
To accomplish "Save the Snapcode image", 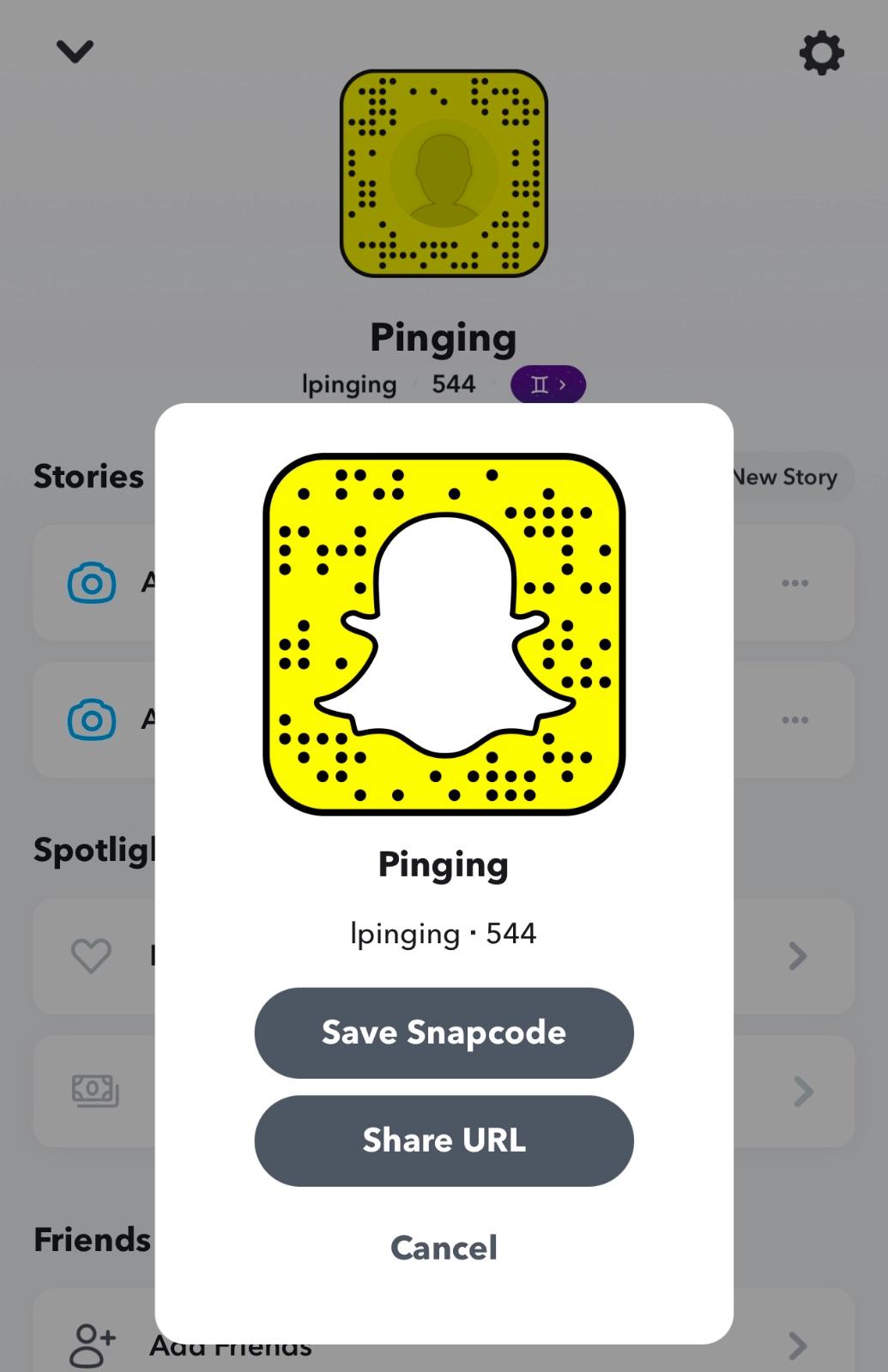I will (444, 1032).
